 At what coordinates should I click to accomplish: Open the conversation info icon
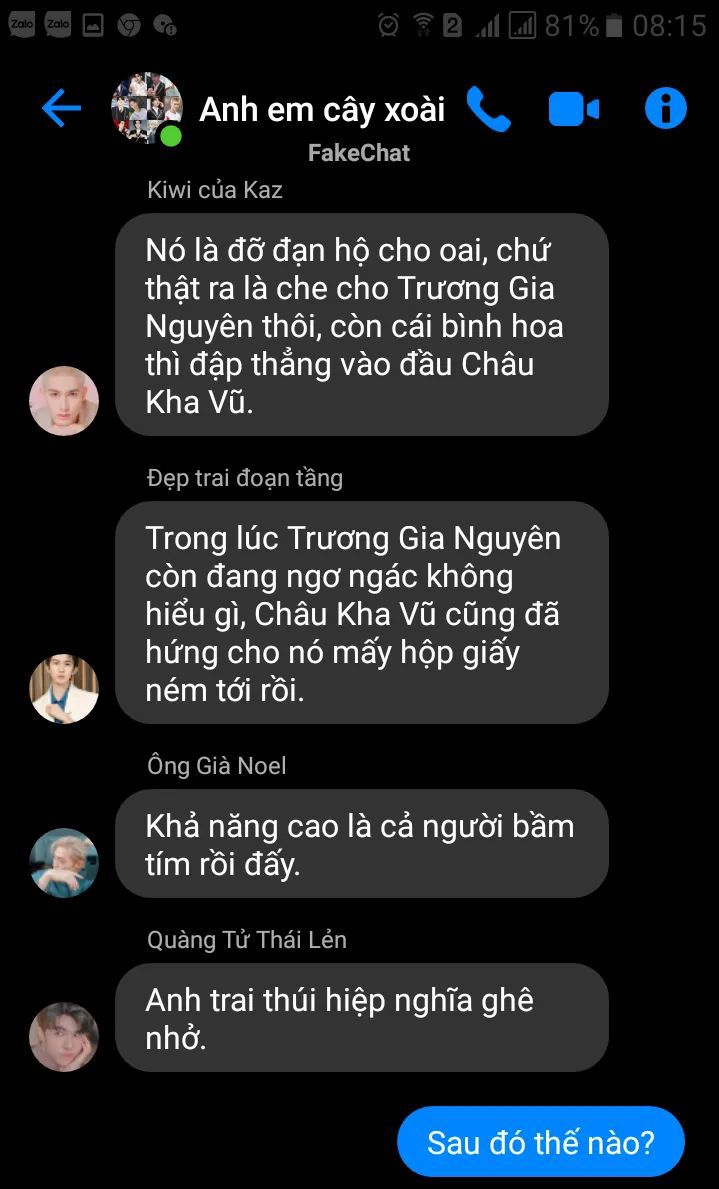tap(665, 108)
